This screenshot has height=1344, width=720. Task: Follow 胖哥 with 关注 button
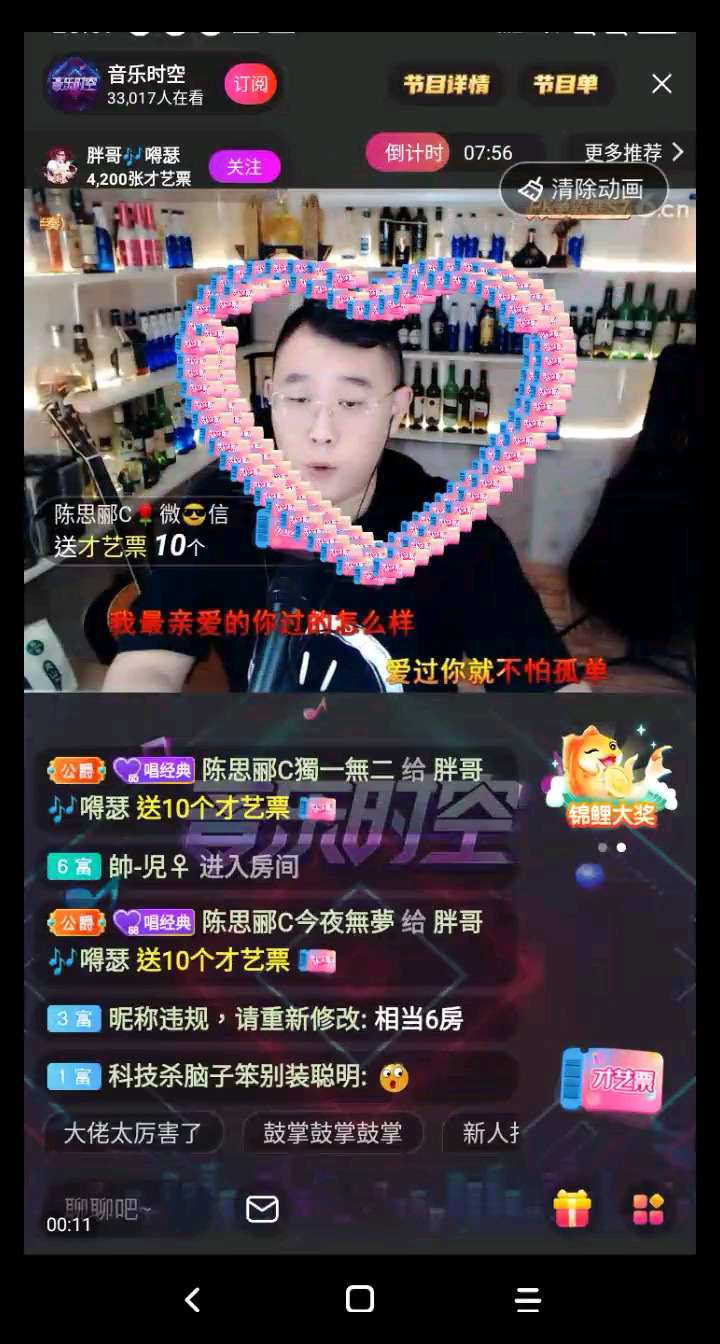tap(244, 166)
